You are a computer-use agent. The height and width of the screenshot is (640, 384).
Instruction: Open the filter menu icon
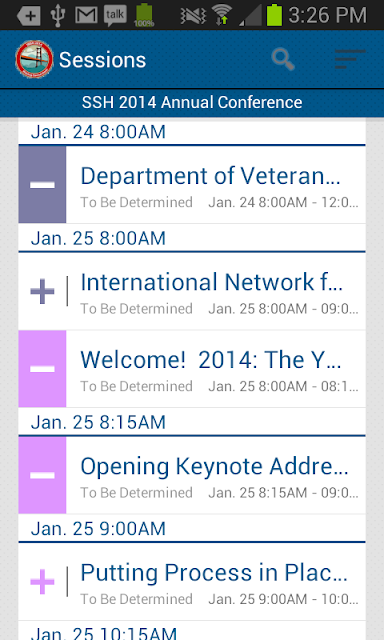point(350,60)
